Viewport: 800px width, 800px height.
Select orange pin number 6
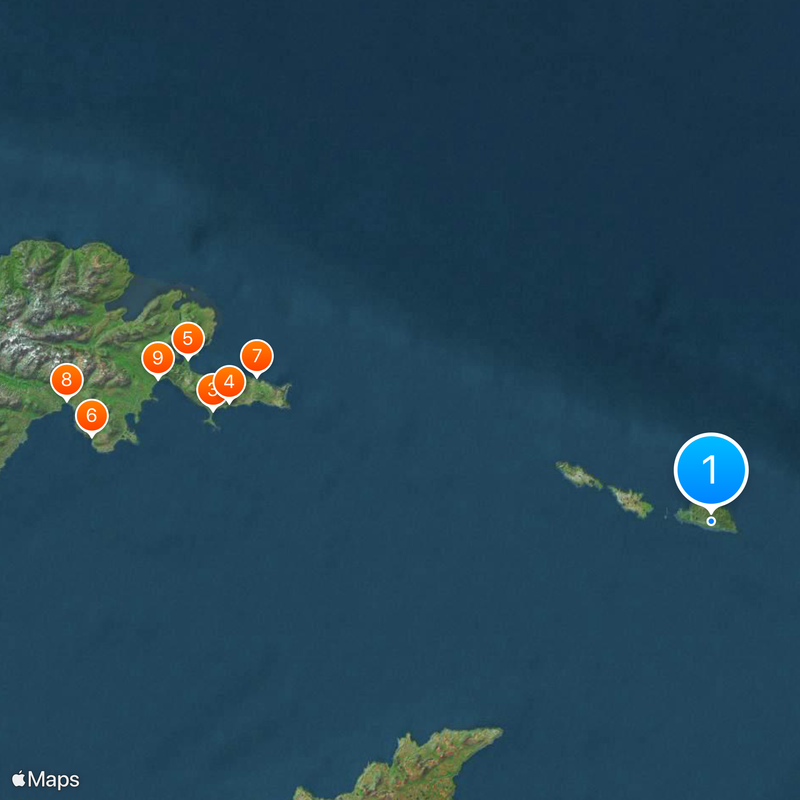coord(92,414)
